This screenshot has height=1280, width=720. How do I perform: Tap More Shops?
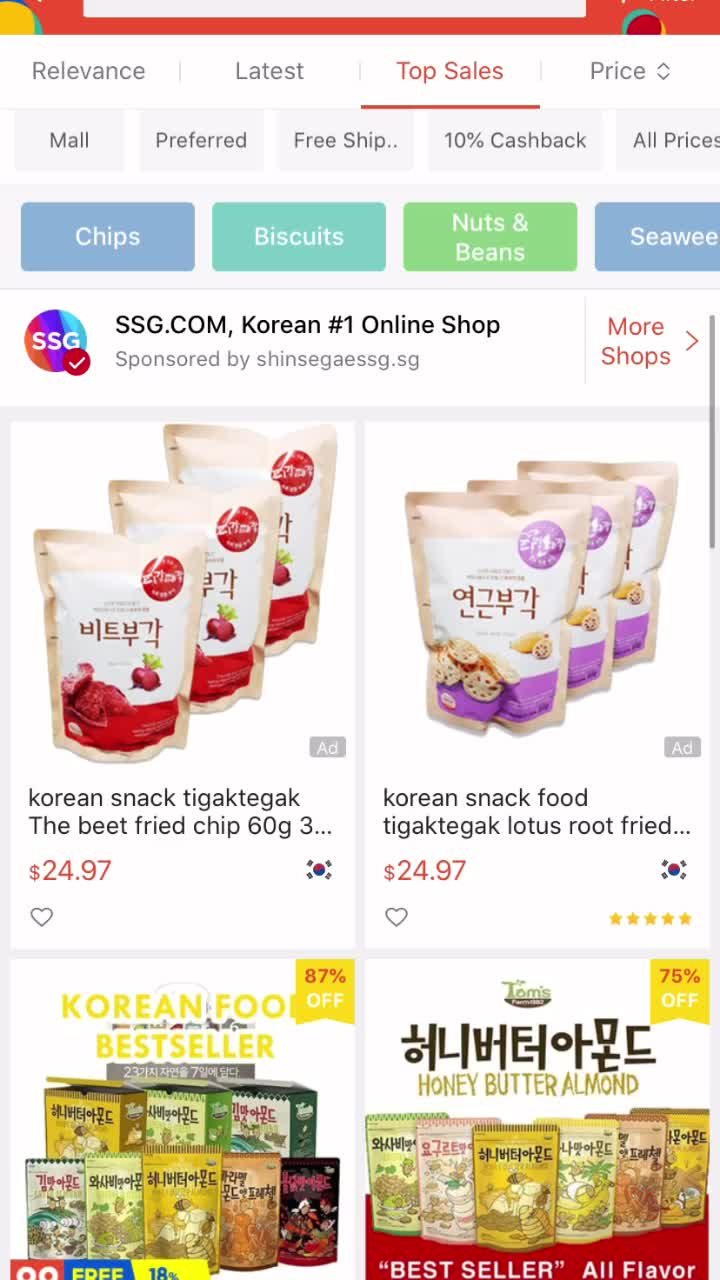pyautogui.click(x=648, y=341)
